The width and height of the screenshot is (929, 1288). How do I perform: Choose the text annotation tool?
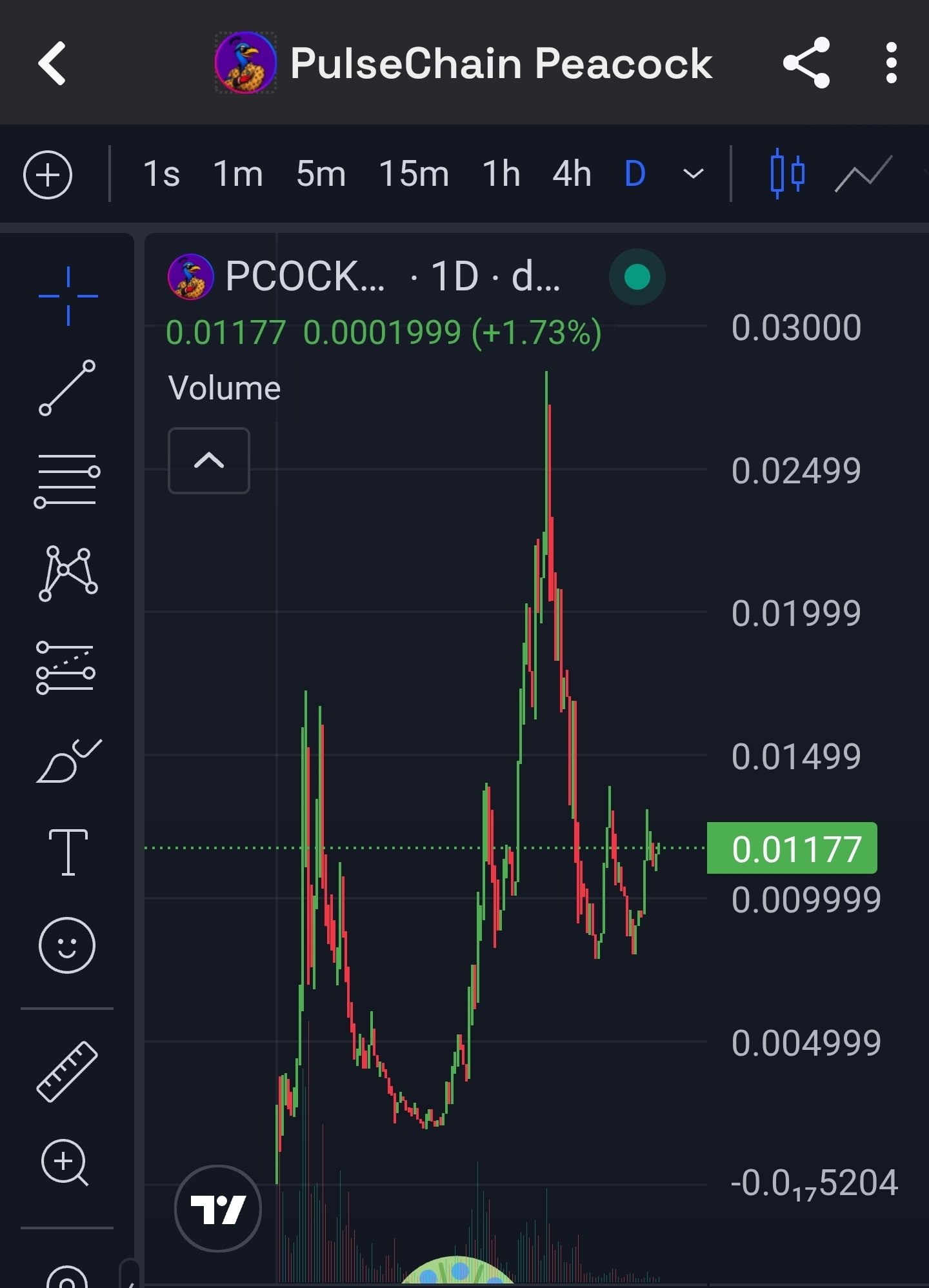click(67, 852)
